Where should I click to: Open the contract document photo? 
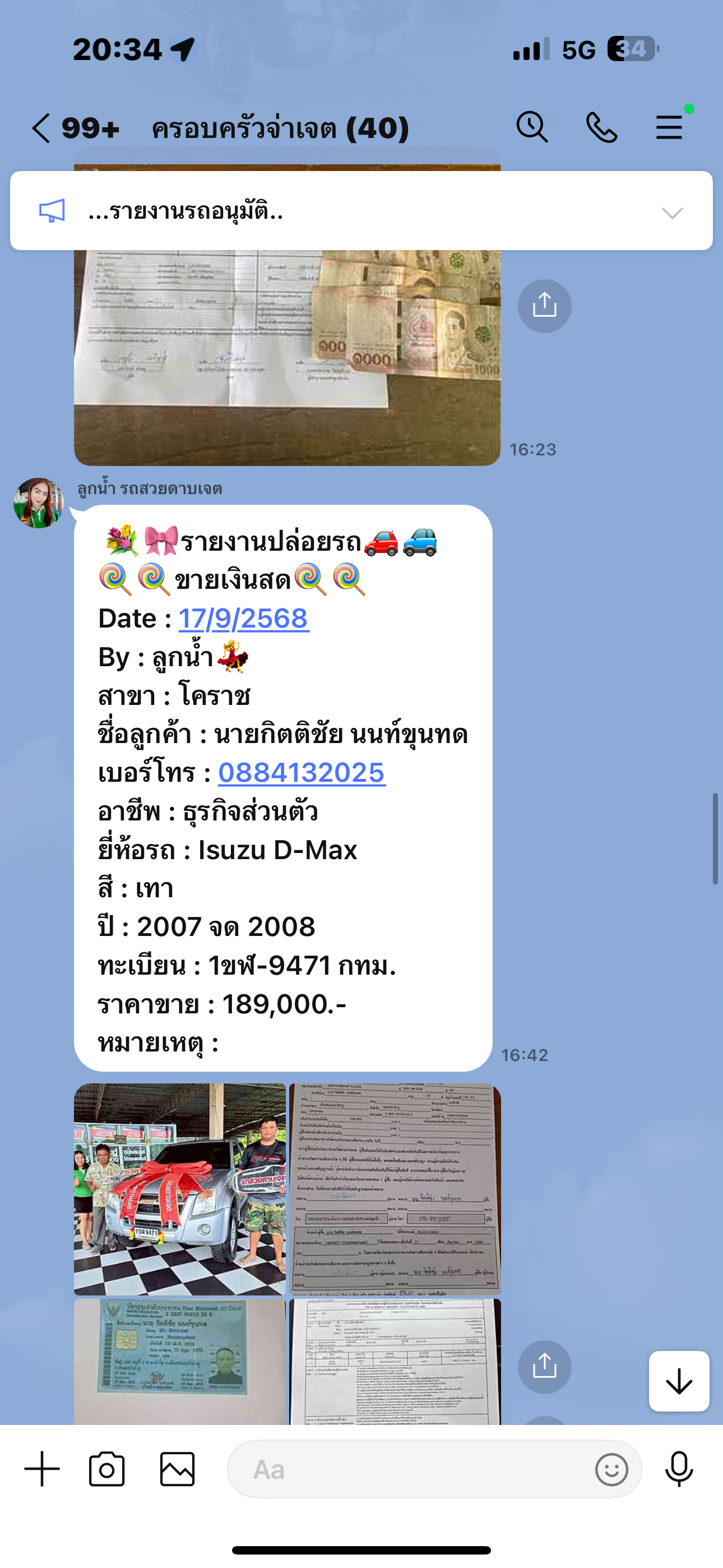395,1189
